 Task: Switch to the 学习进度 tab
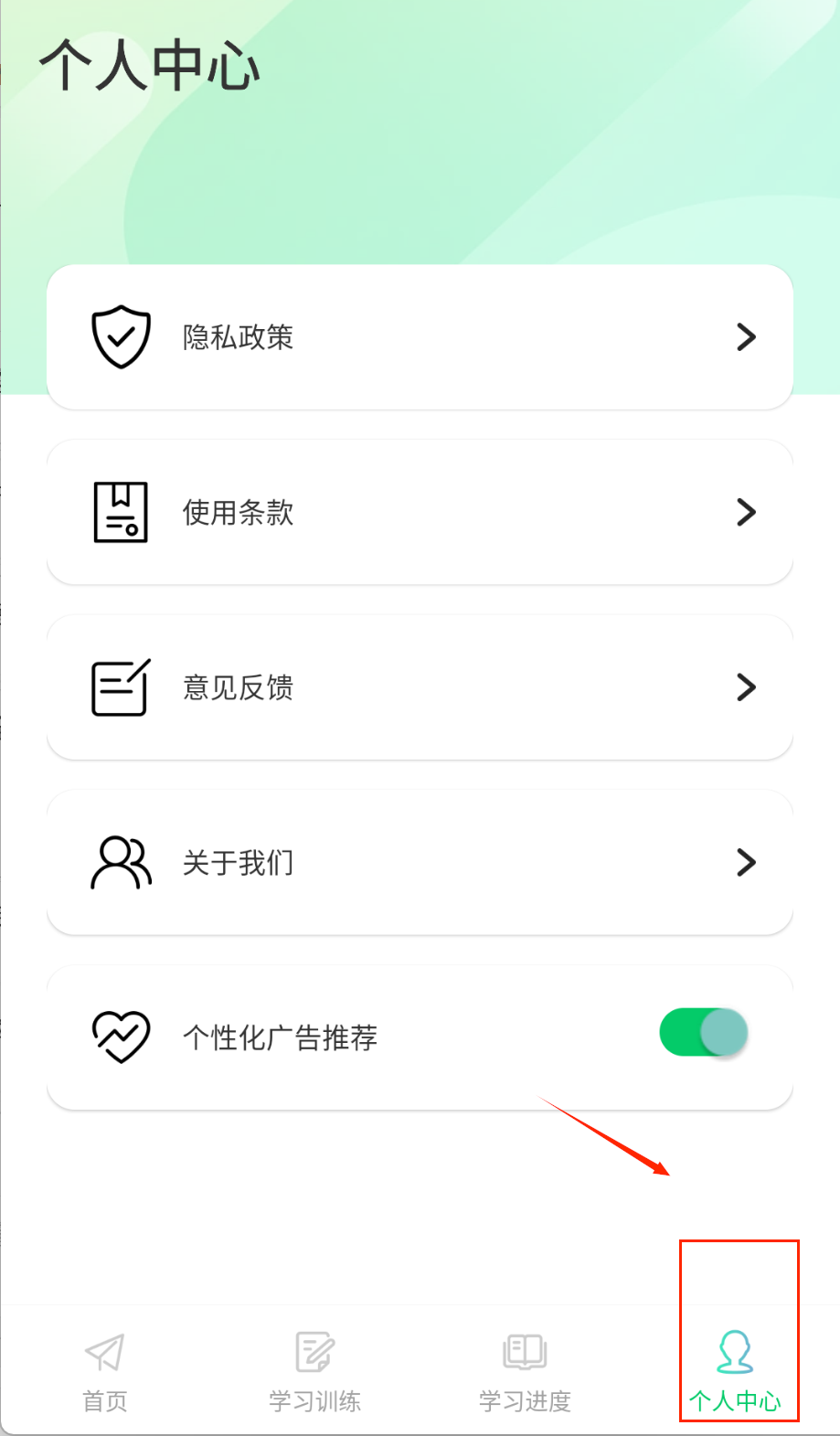tap(525, 1370)
